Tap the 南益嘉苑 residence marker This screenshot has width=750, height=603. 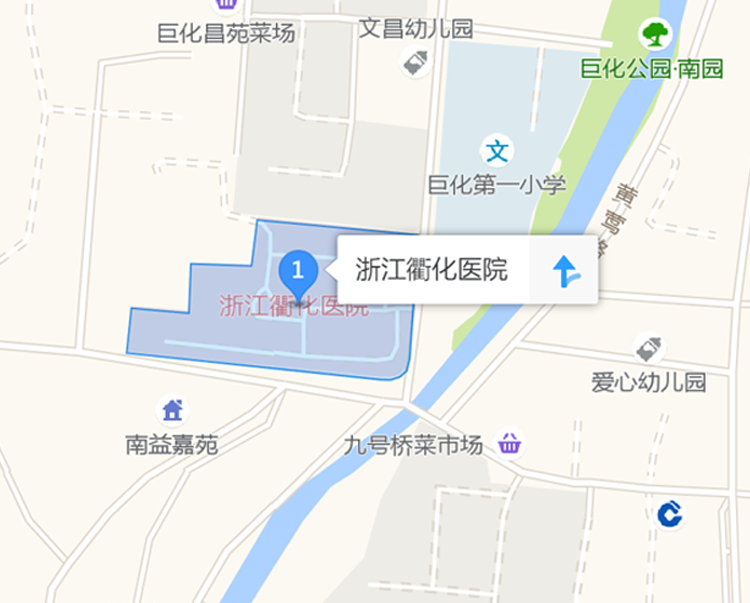(172, 409)
